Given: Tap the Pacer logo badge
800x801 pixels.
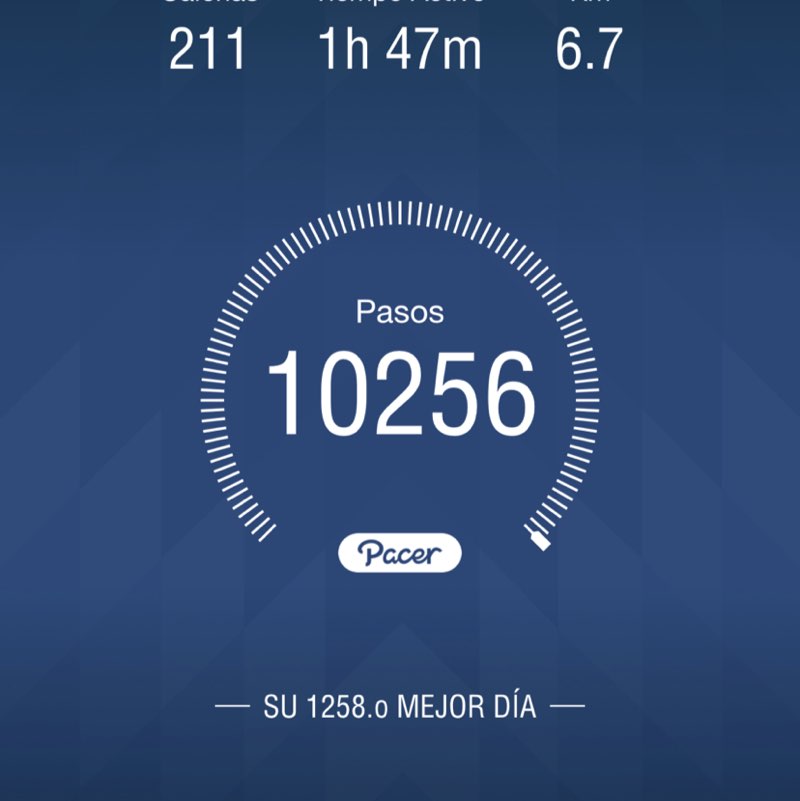Looking at the screenshot, I should (x=400, y=549).
